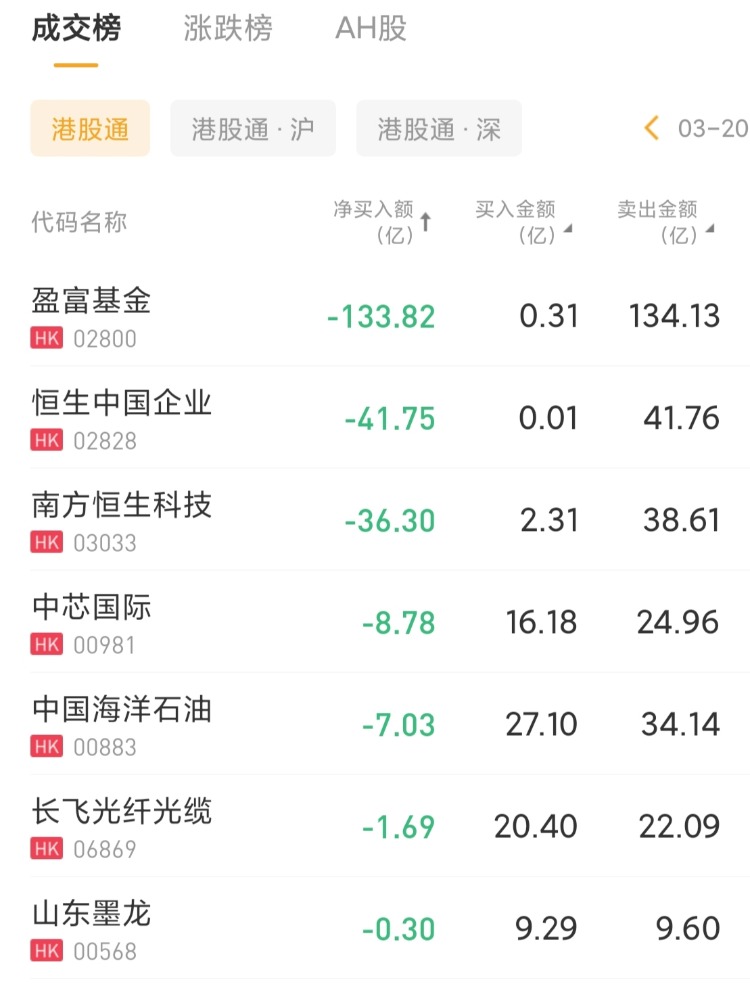Screen dimensions: 750x984
Task: Switch to the 涨跌榜 tab
Action: pos(228,29)
